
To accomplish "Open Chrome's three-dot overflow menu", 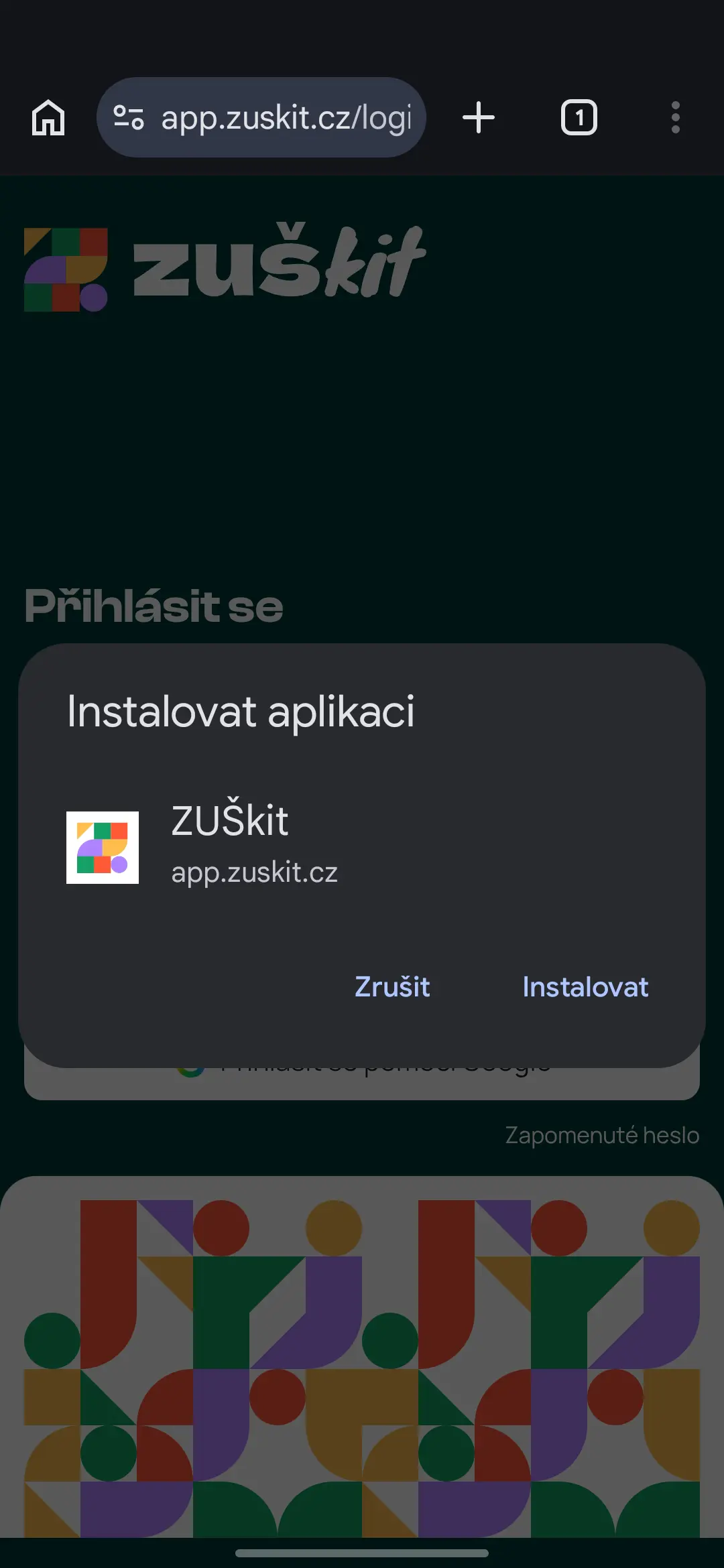I will pos(674,117).
